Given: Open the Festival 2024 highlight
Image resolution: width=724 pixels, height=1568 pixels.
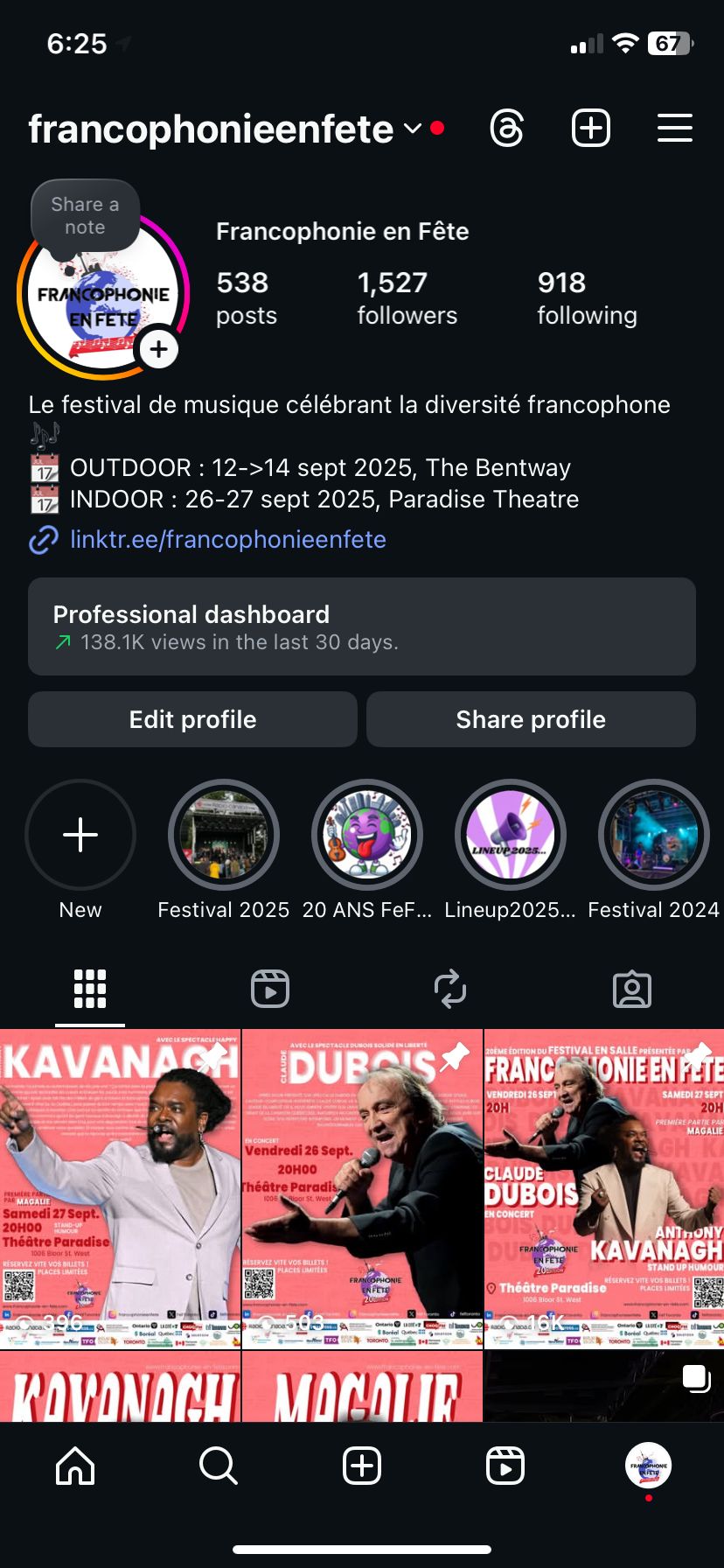Looking at the screenshot, I should pyautogui.click(x=653, y=835).
